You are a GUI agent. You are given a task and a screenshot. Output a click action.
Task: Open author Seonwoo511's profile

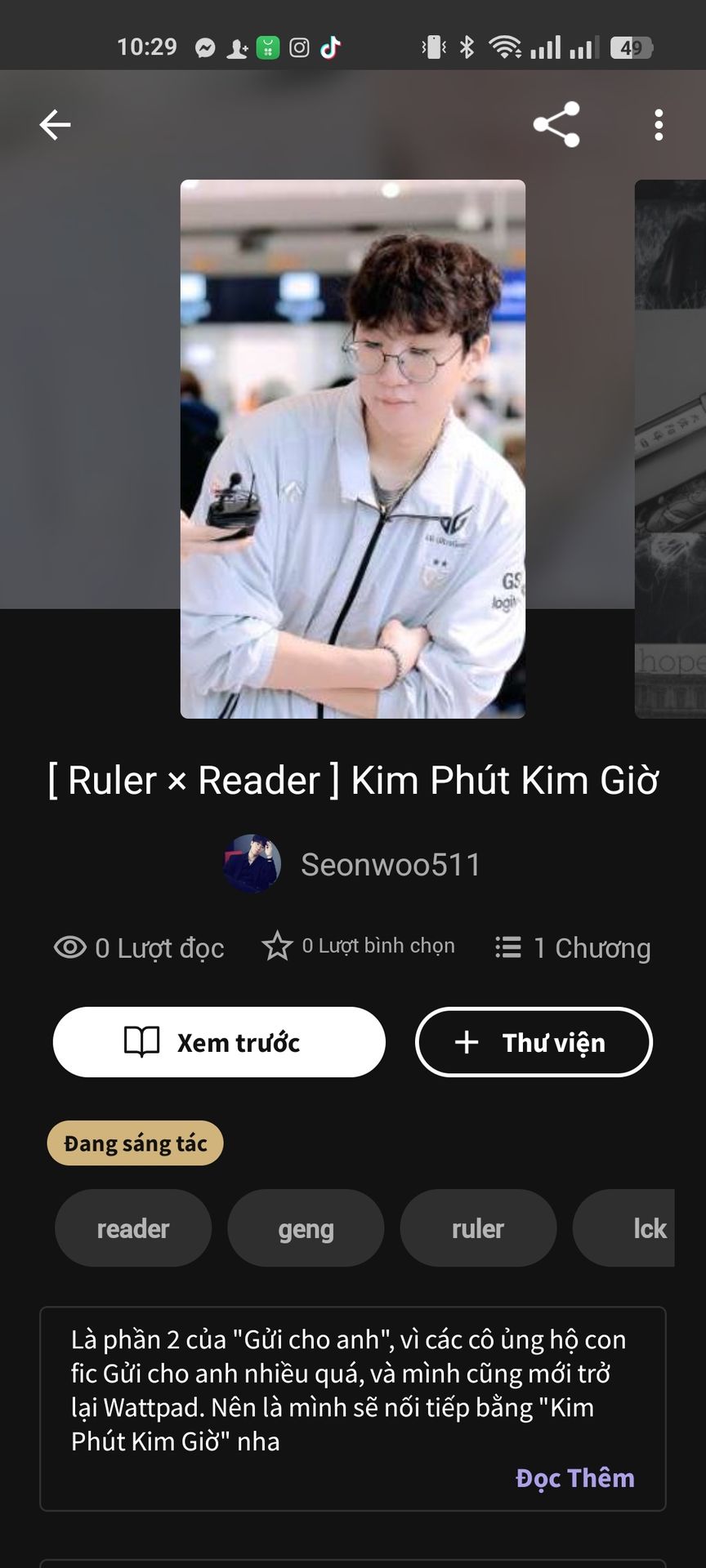pyautogui.click(x=353, y=864)
